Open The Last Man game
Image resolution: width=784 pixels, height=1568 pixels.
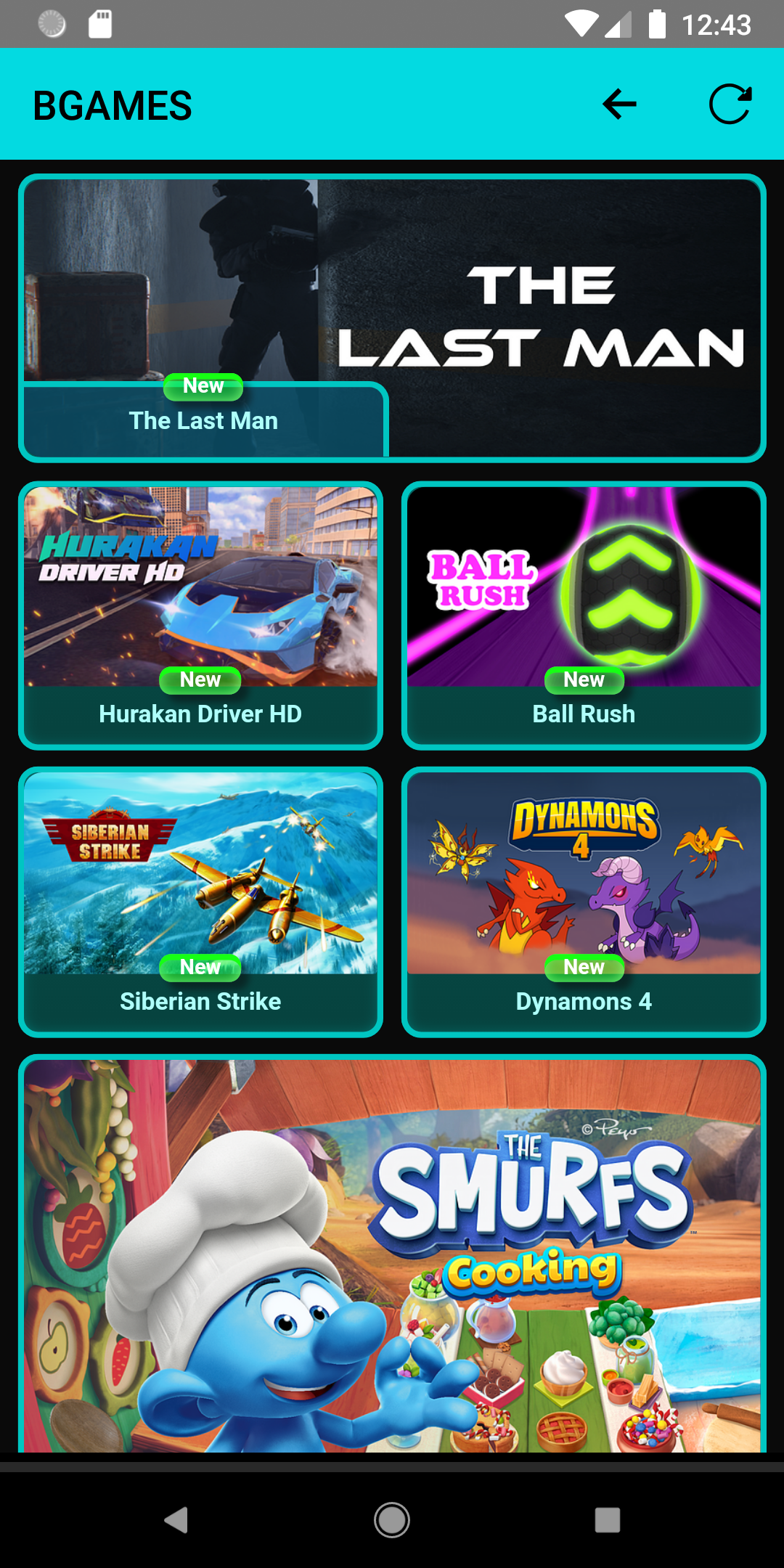coord(392,318)
